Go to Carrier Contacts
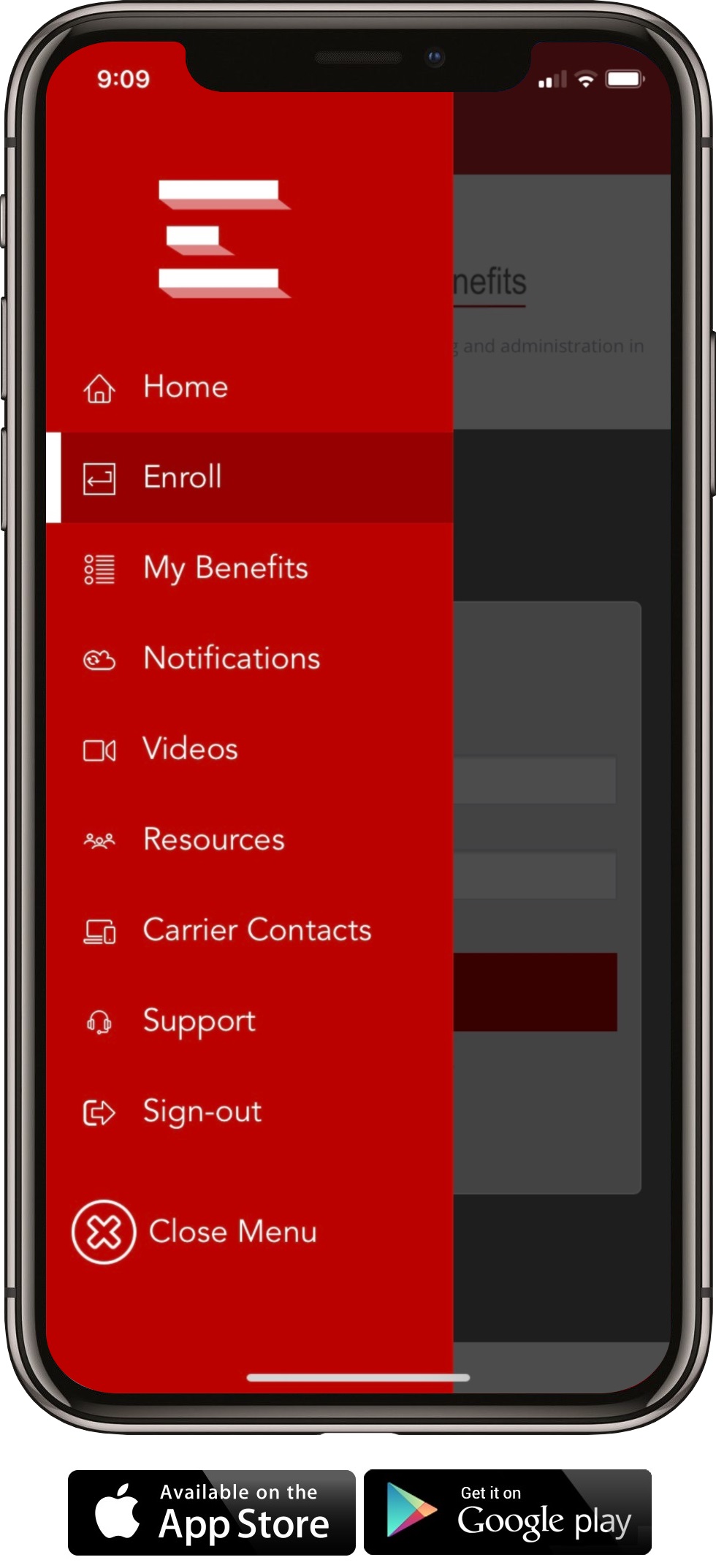Viewport: 716px width, 1568px height. click(256, 931)
